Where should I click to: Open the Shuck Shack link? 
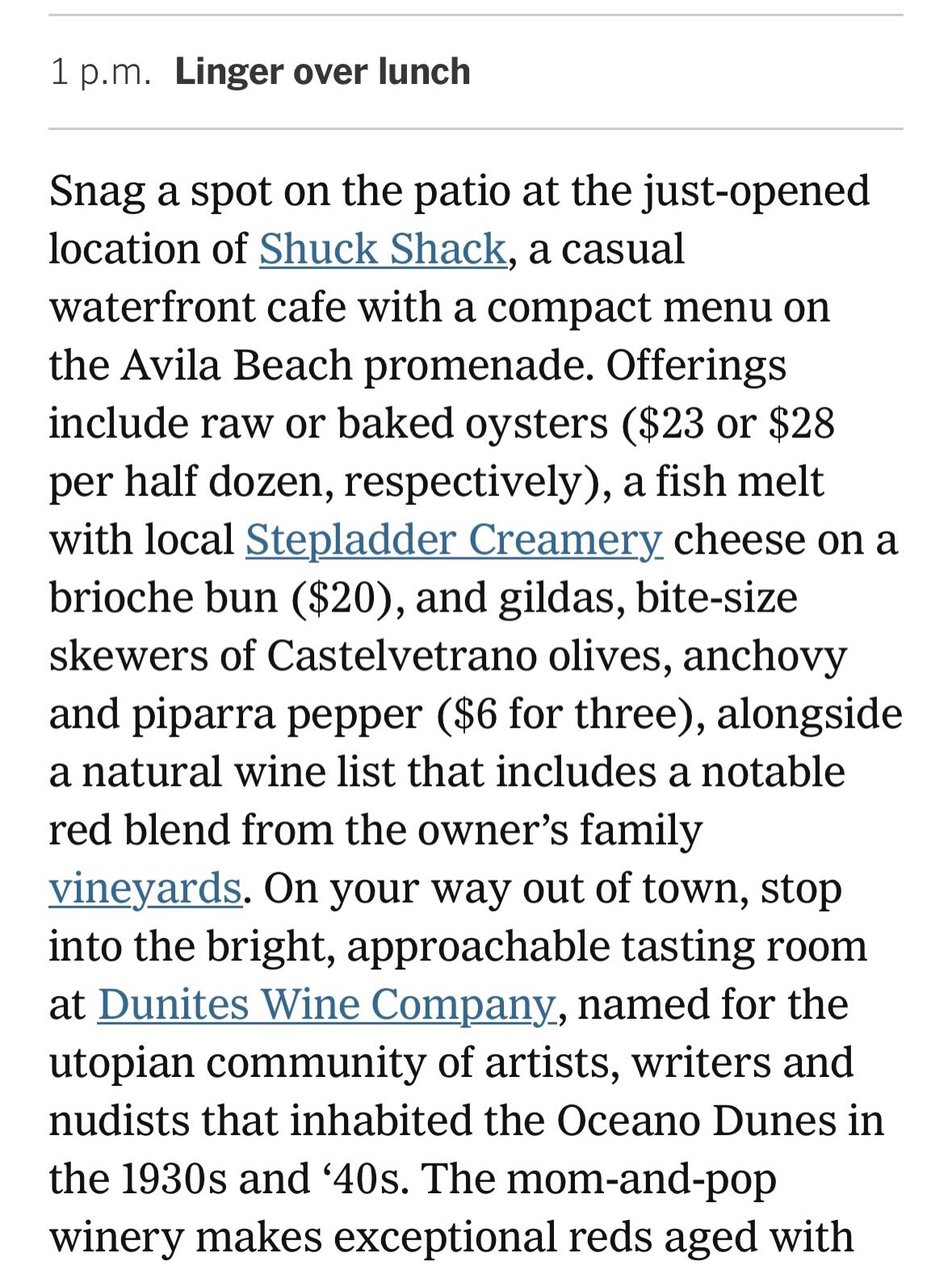382,249
